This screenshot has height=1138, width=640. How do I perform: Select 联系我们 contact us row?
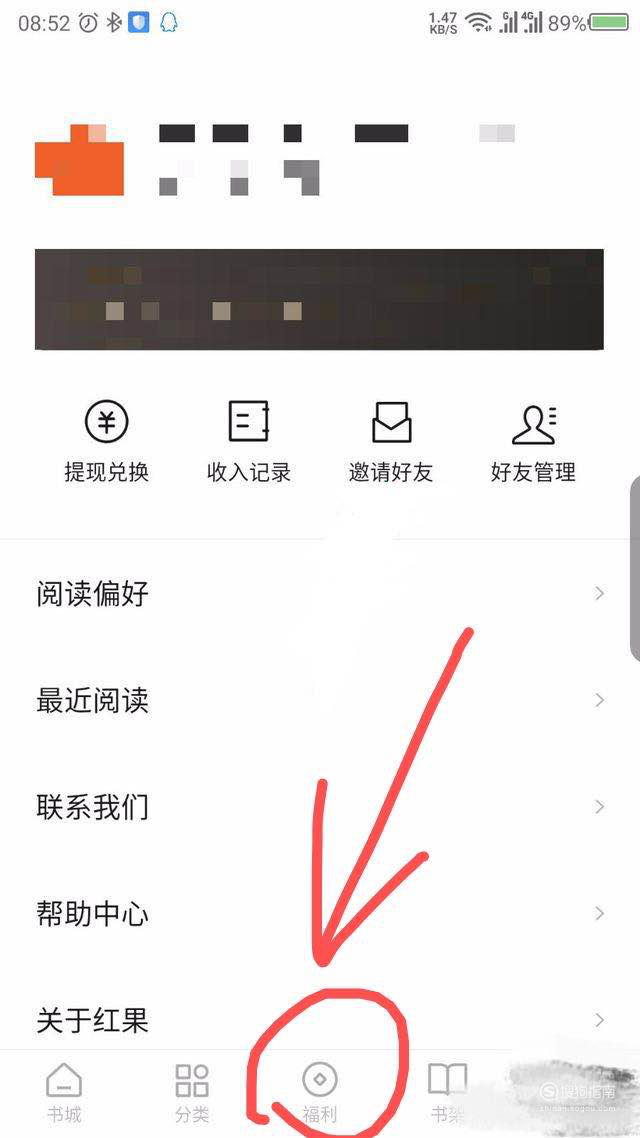pyautogui.click(x=320, y=807)
